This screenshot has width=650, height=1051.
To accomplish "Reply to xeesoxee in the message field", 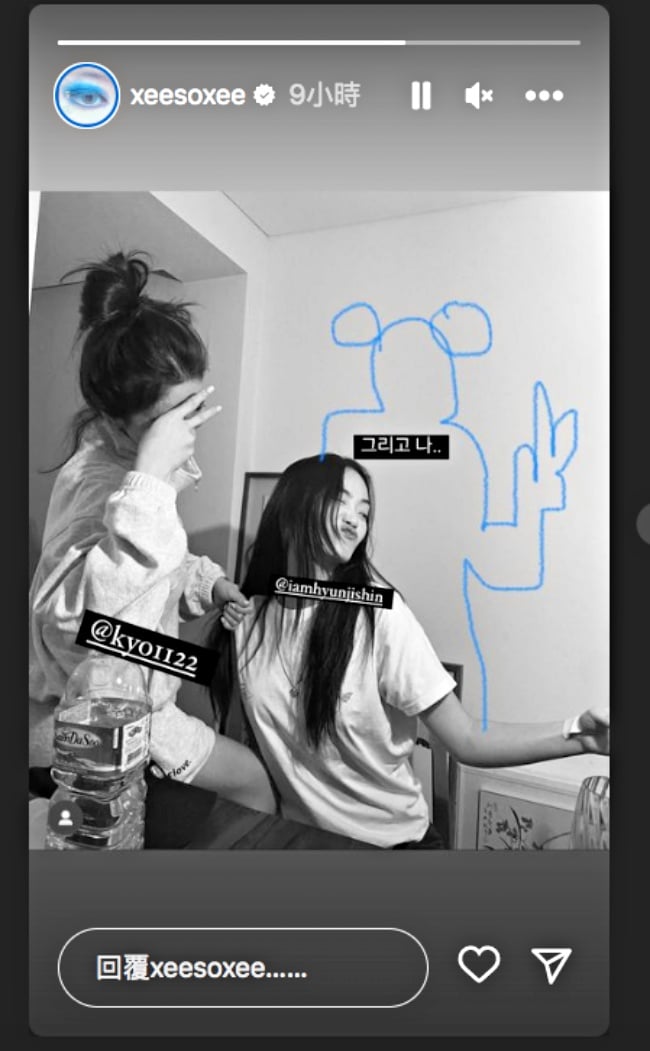I will click(242, 967).
